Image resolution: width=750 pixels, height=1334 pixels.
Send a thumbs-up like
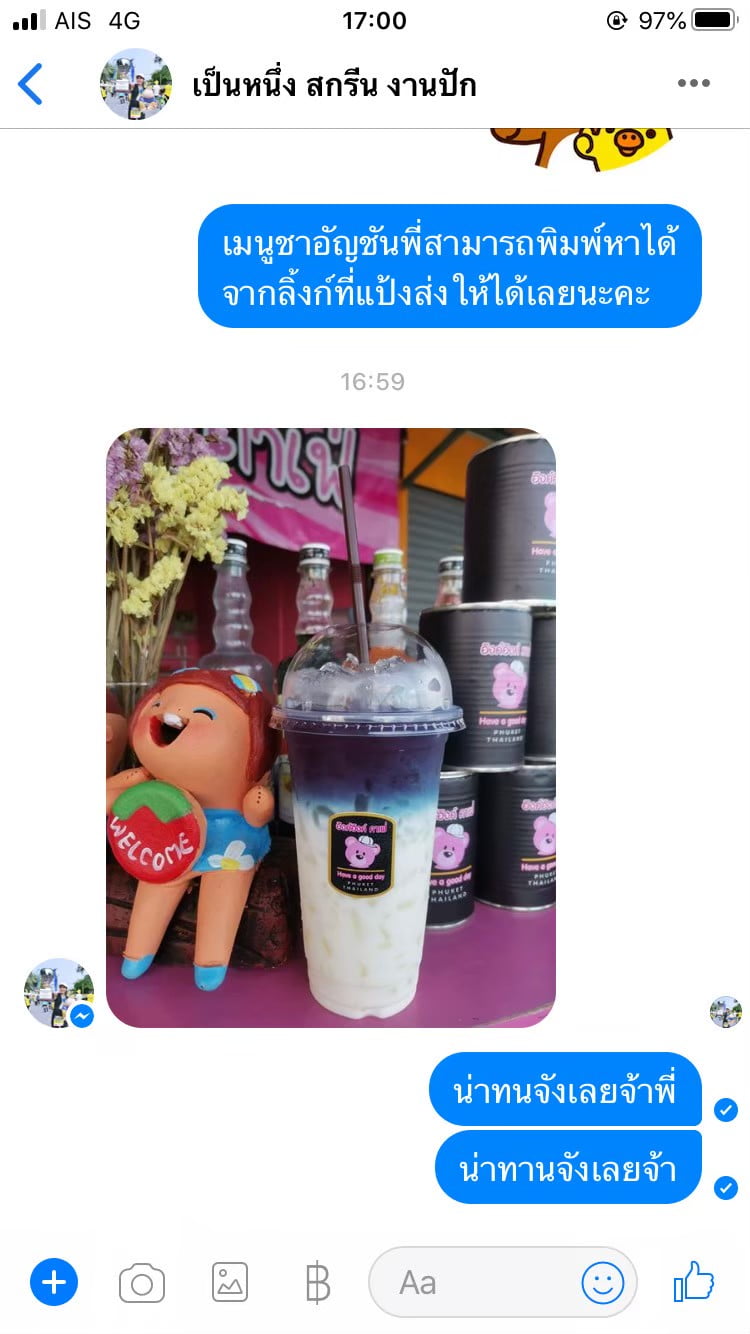coord(694,1281)
